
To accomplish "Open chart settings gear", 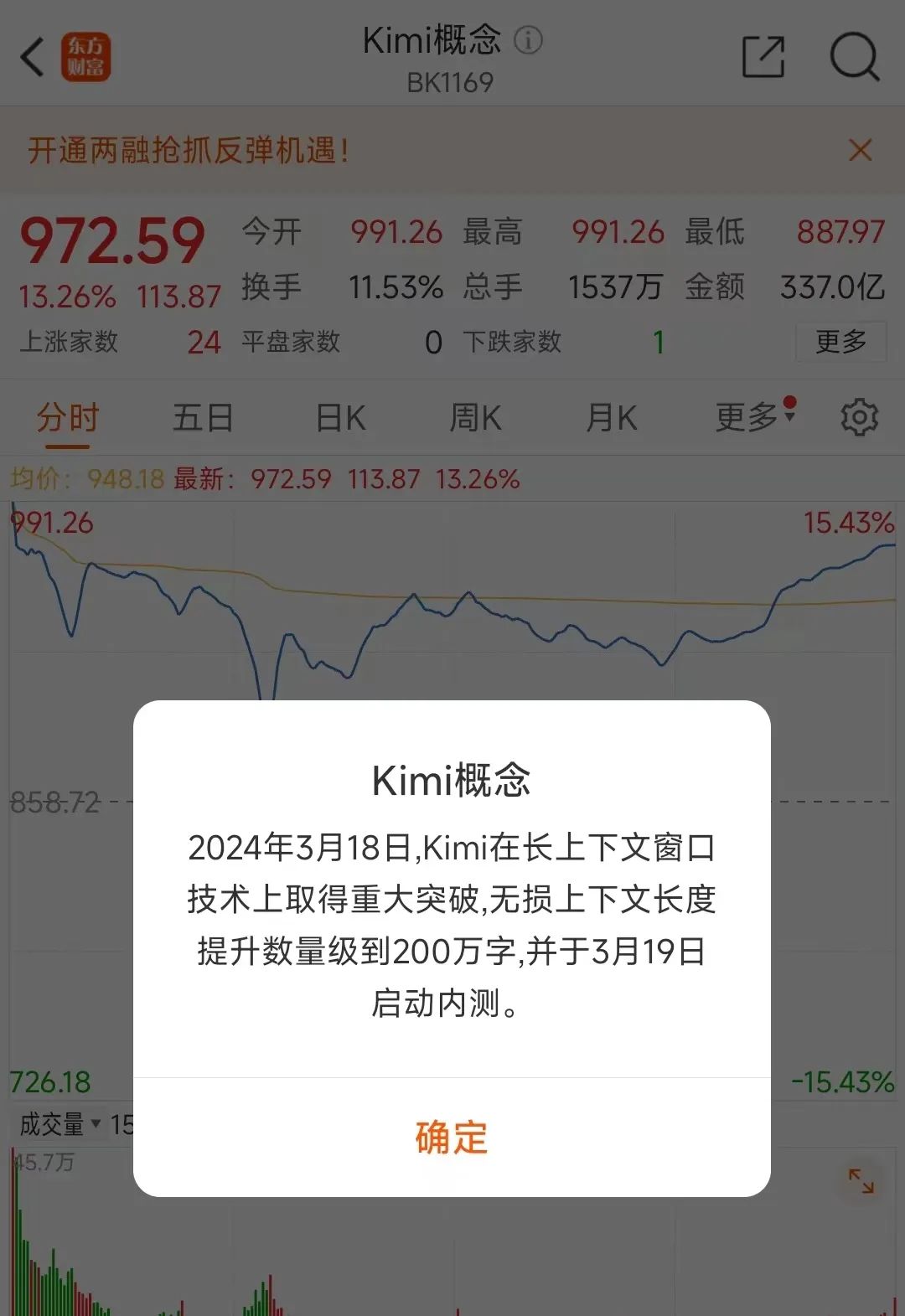I will (859, 417).
